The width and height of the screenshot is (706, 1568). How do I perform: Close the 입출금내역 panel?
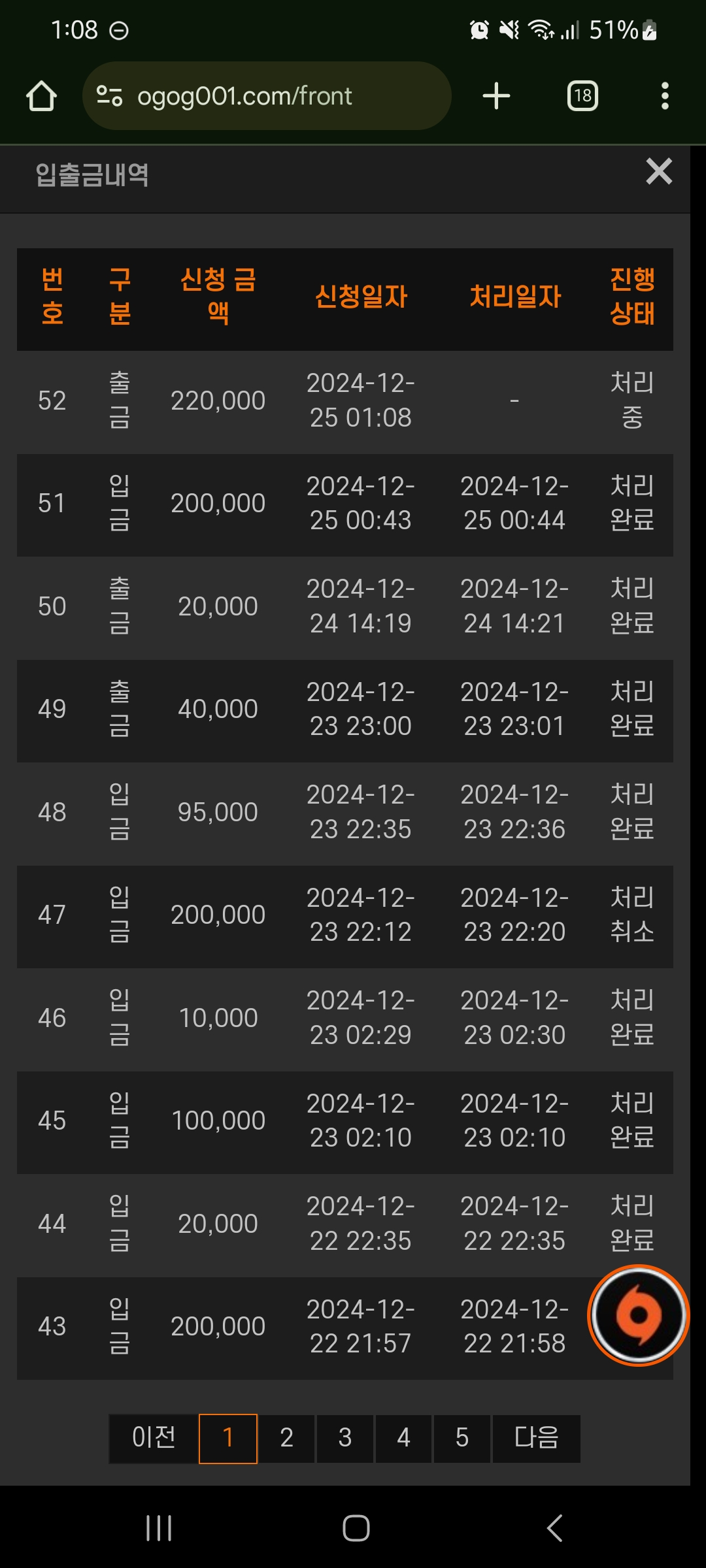click(x=659, y=172)
